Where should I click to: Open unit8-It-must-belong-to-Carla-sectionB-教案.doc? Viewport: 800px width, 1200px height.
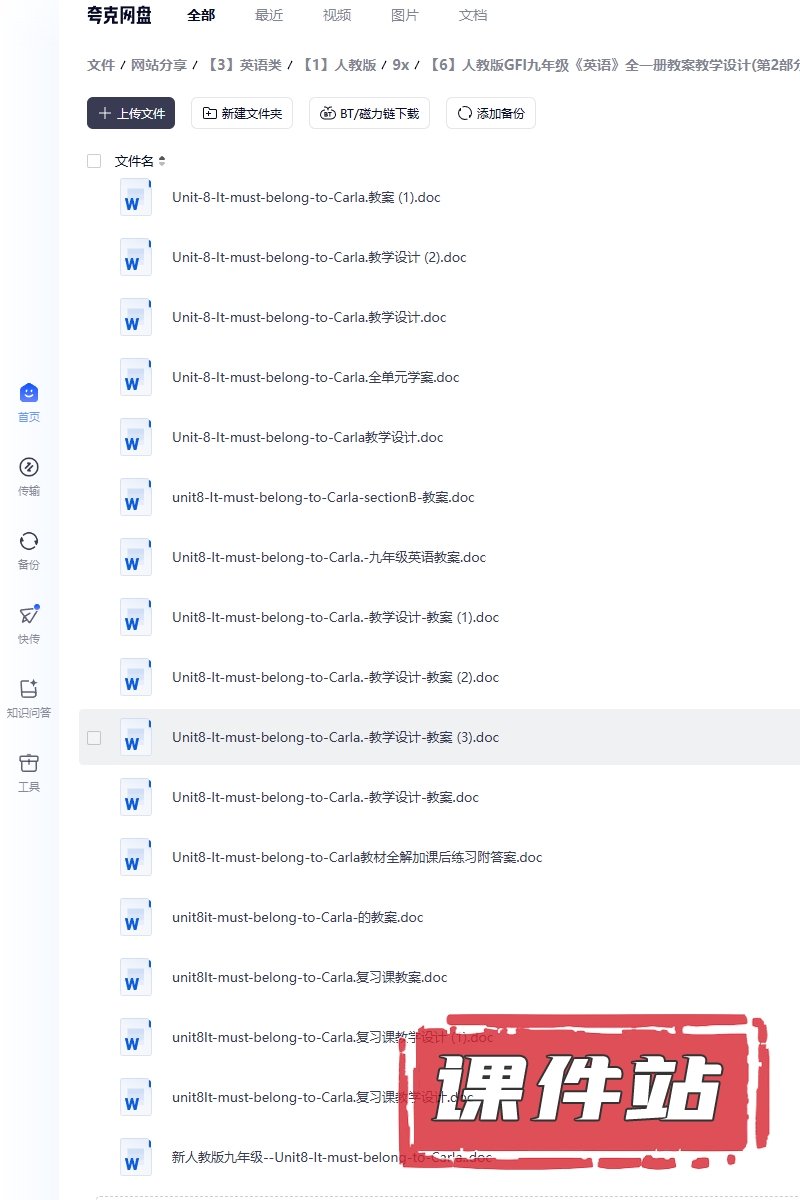coord(323,497)
